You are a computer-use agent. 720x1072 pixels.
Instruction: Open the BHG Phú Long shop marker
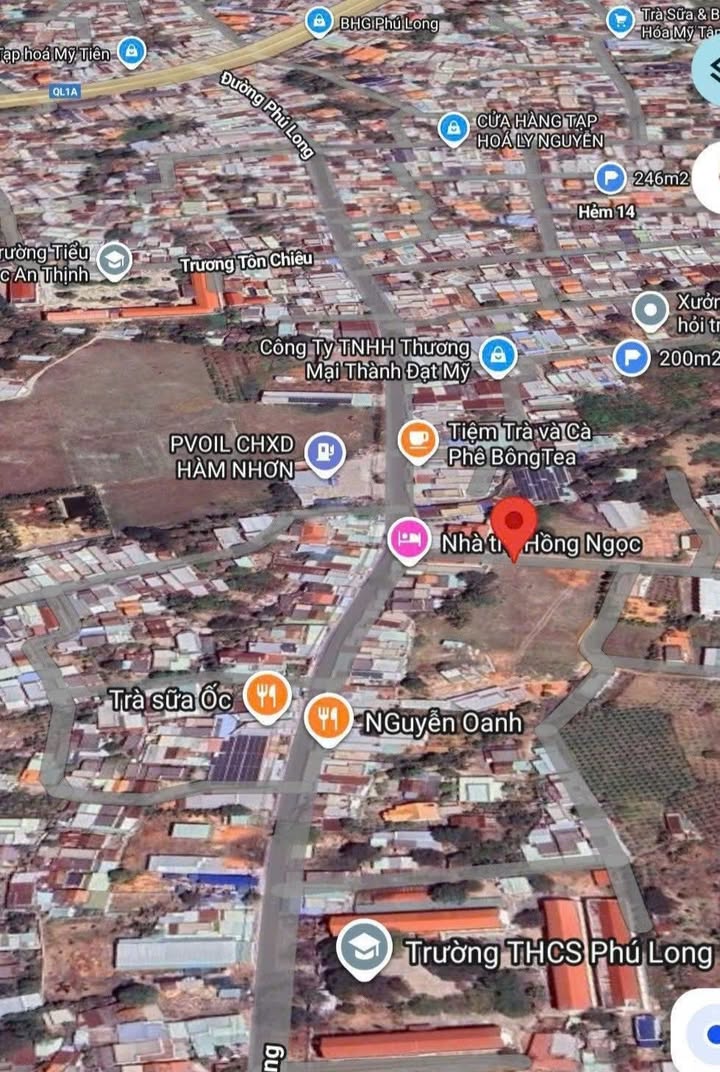point(319,21)
